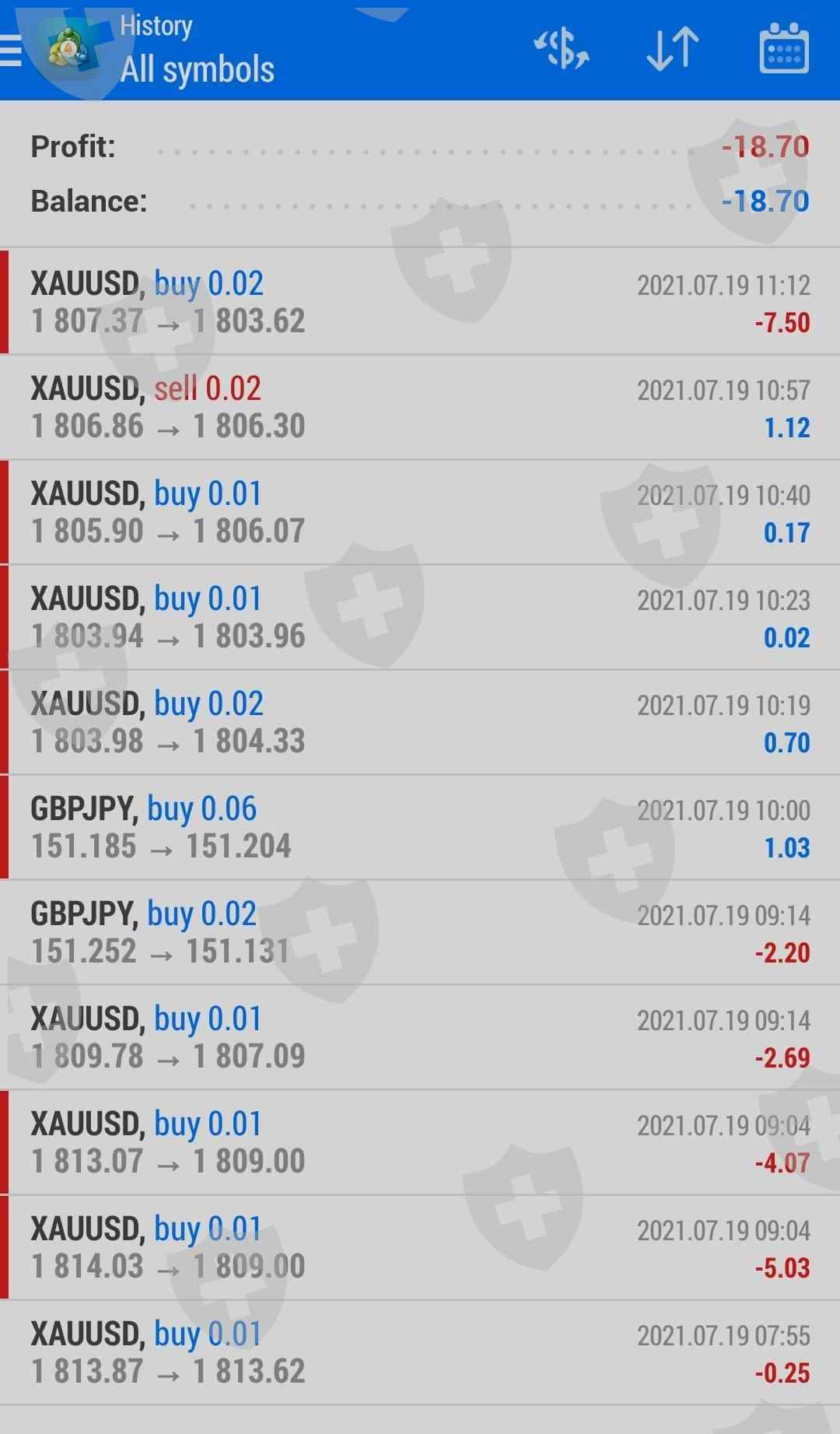View the XAUUSD buy trade from 07:55
This screenshot has height=1434, width=840.
point(420,1352)
